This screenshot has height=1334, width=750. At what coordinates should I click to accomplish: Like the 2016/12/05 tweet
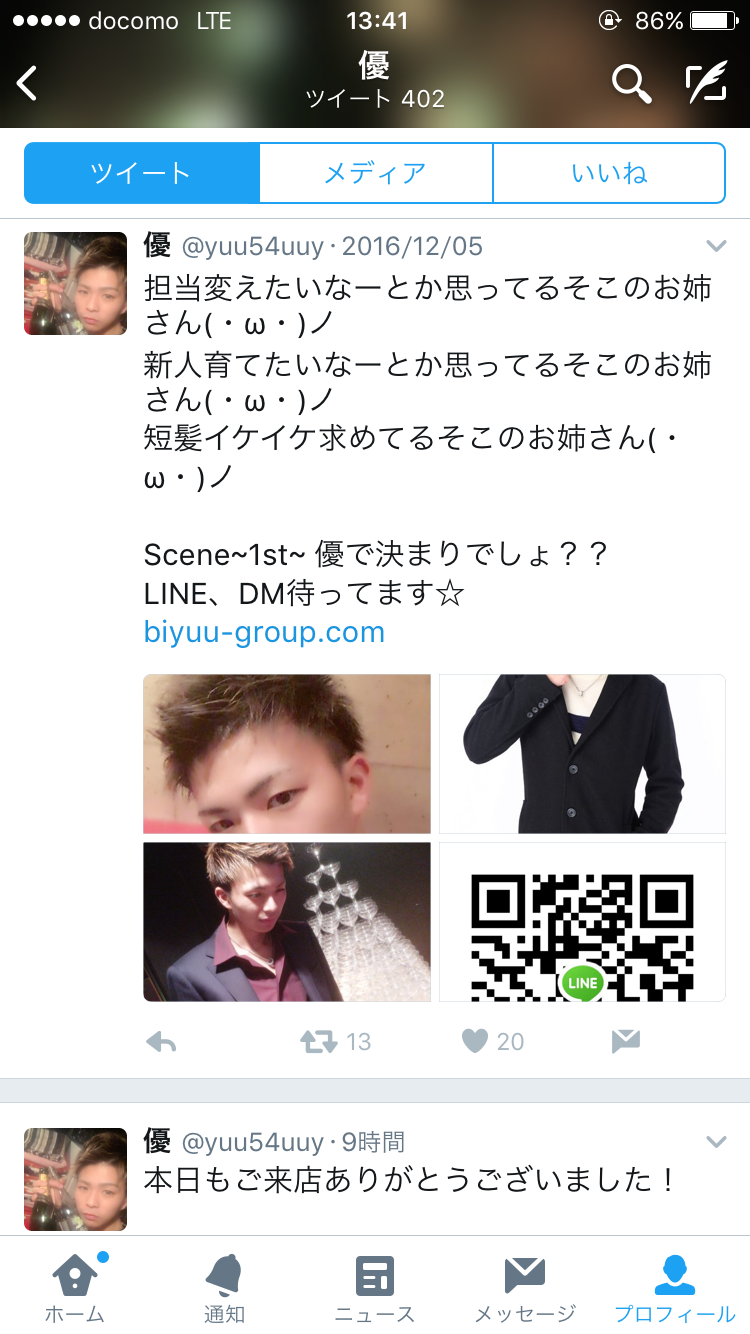(475, 1042)
